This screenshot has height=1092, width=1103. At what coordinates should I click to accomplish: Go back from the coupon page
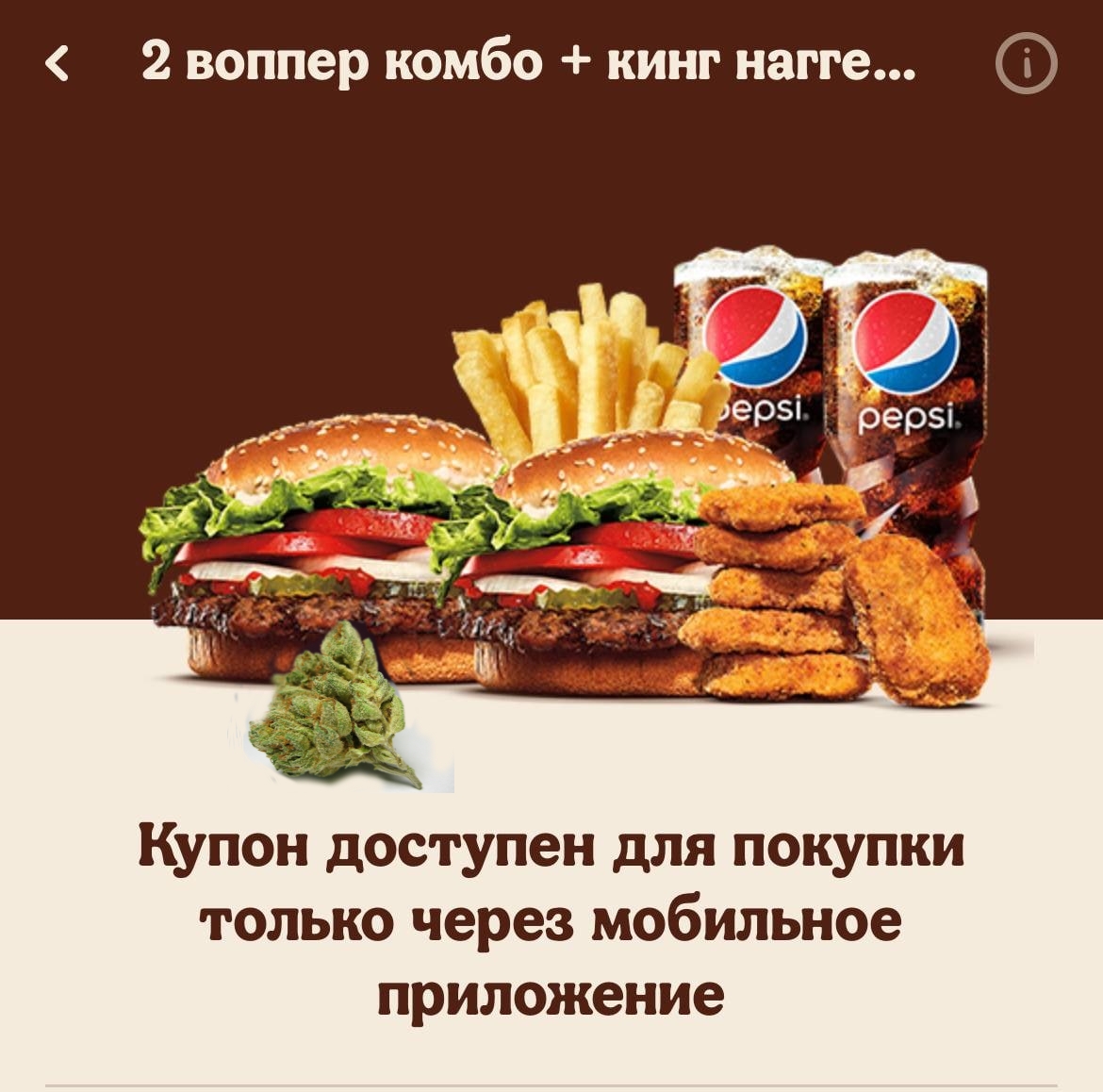[x=58, y=64]
